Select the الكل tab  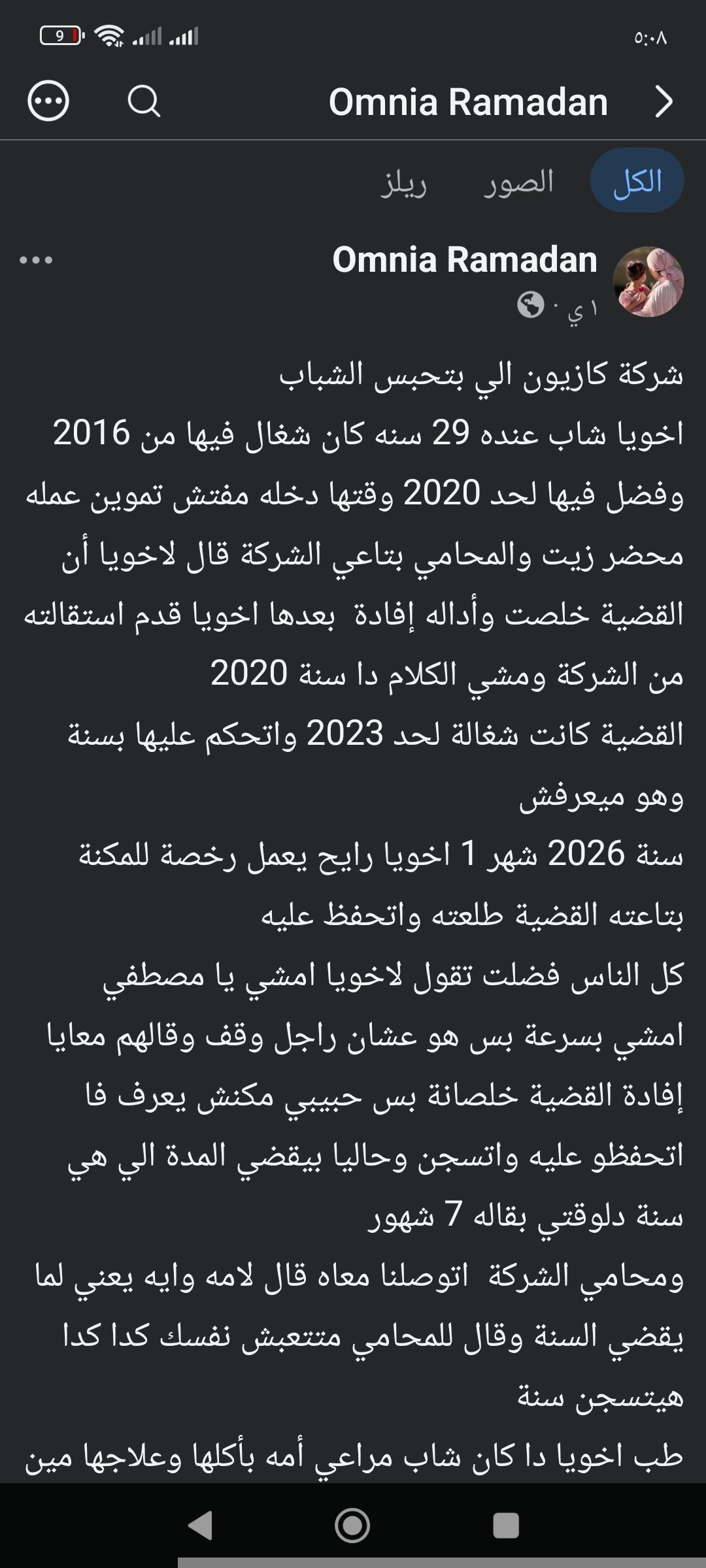637,181
